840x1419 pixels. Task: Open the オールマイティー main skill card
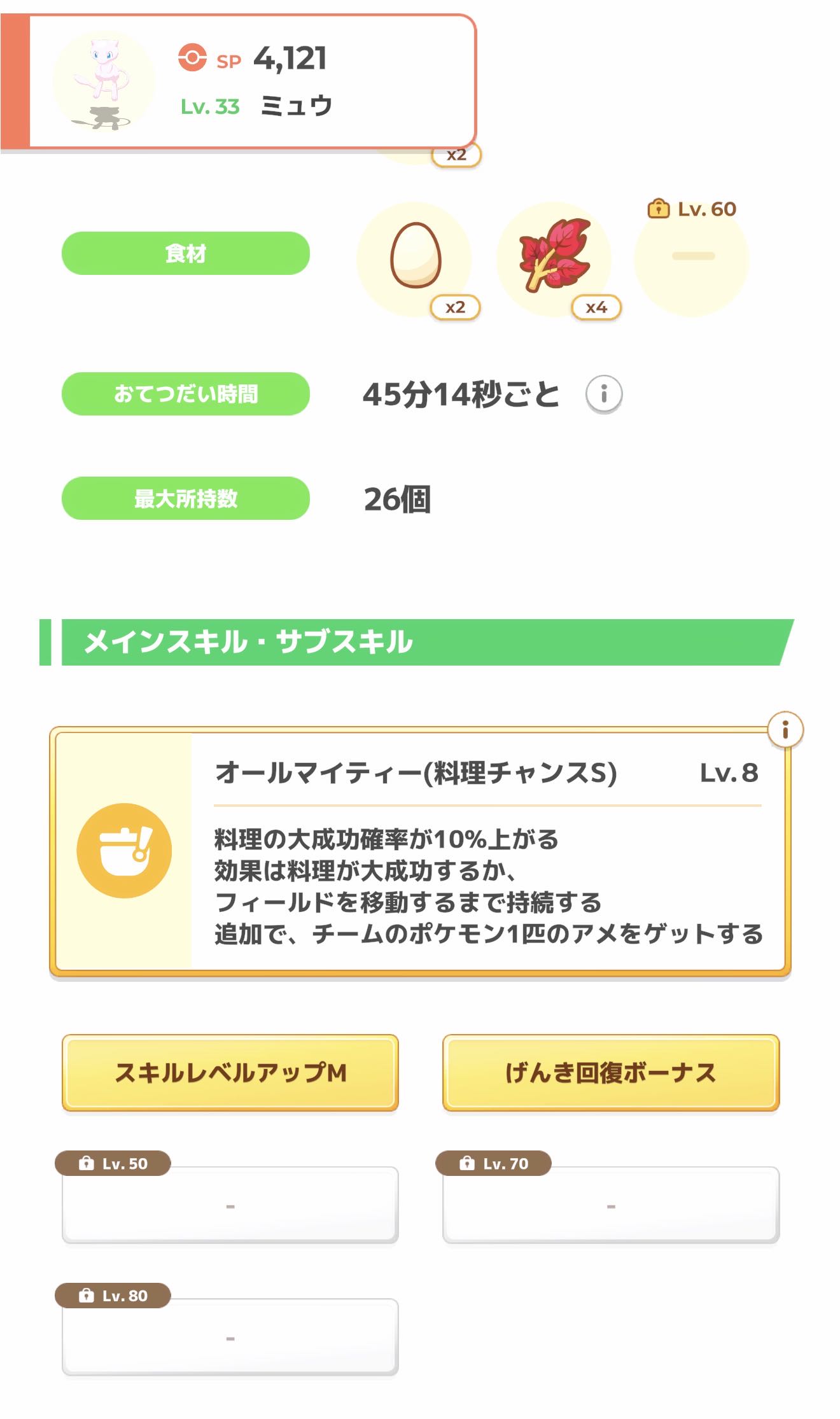(420, 851)
